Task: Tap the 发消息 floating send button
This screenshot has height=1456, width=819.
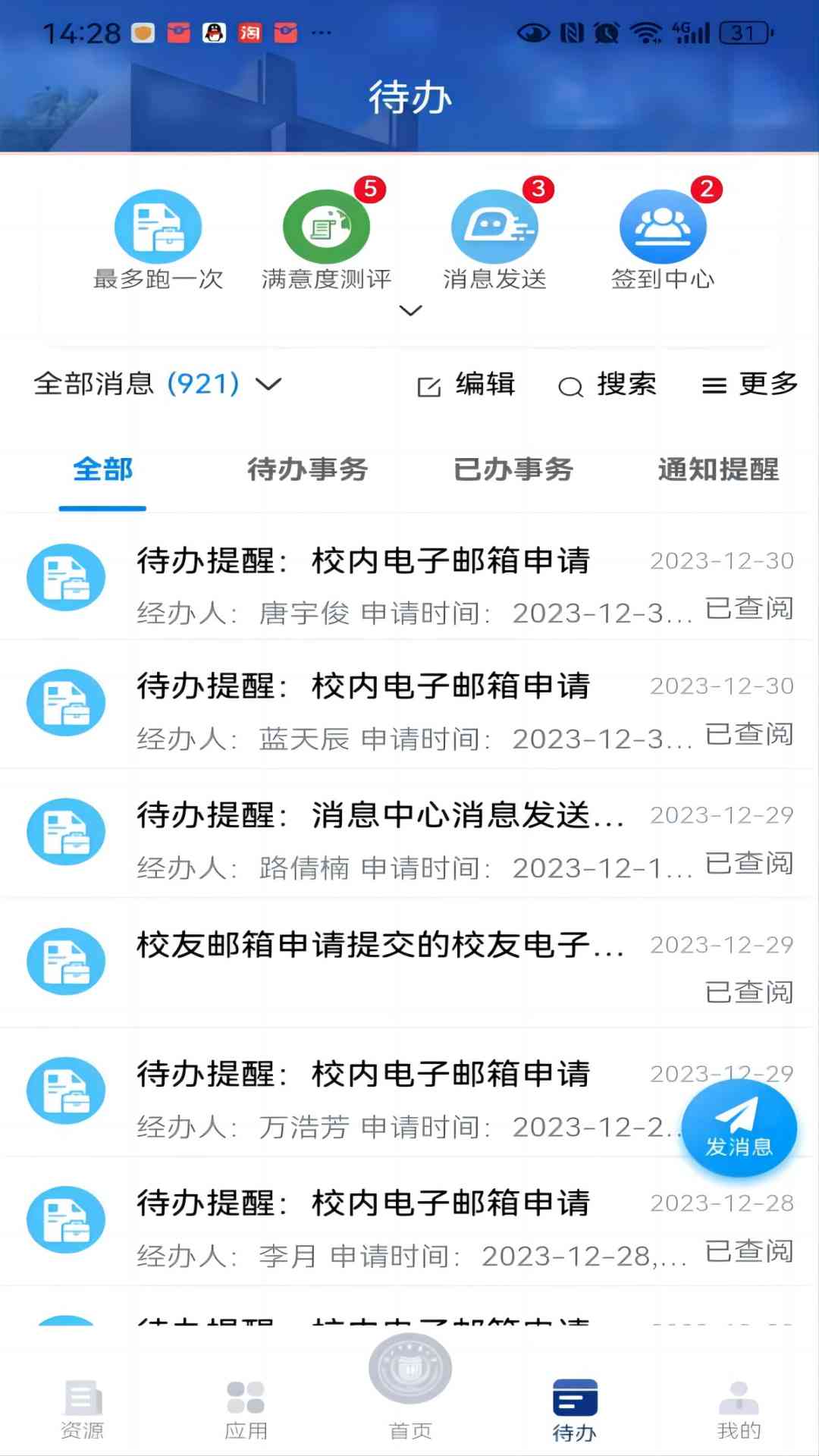Action: (739, 1128)
